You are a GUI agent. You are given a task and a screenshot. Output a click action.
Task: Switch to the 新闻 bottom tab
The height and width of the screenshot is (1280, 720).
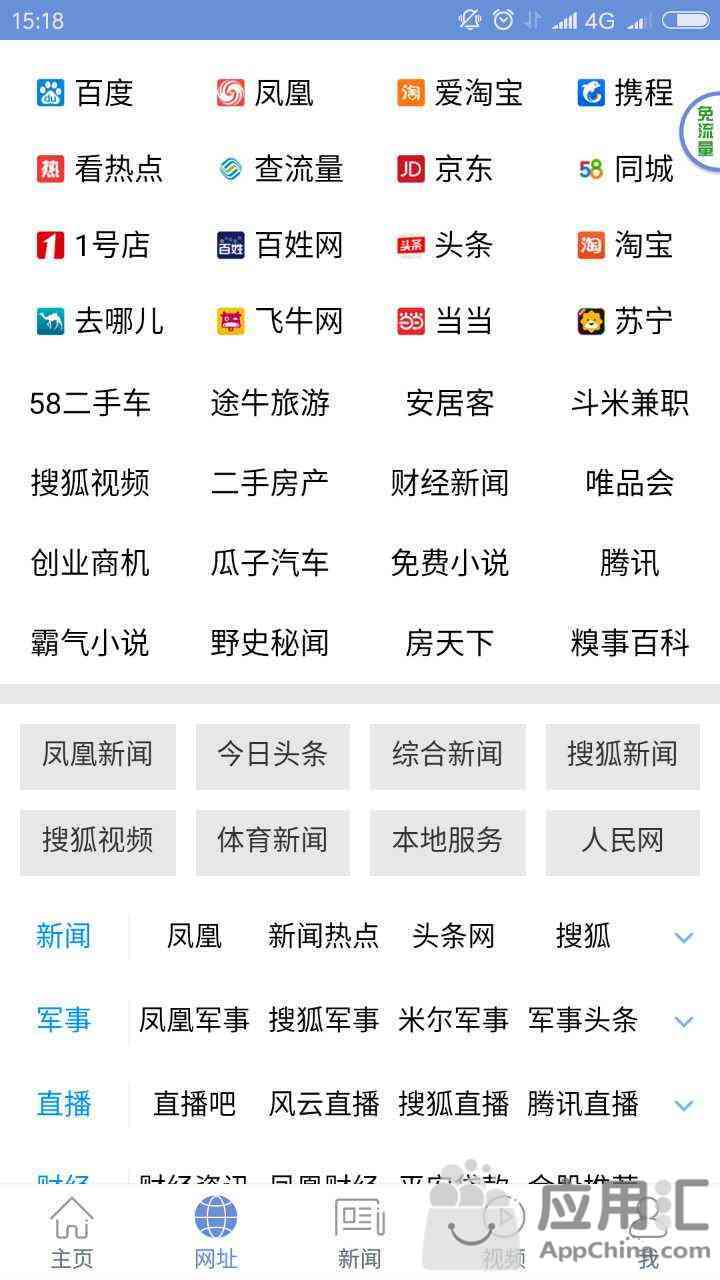[x=359, y=1232]
